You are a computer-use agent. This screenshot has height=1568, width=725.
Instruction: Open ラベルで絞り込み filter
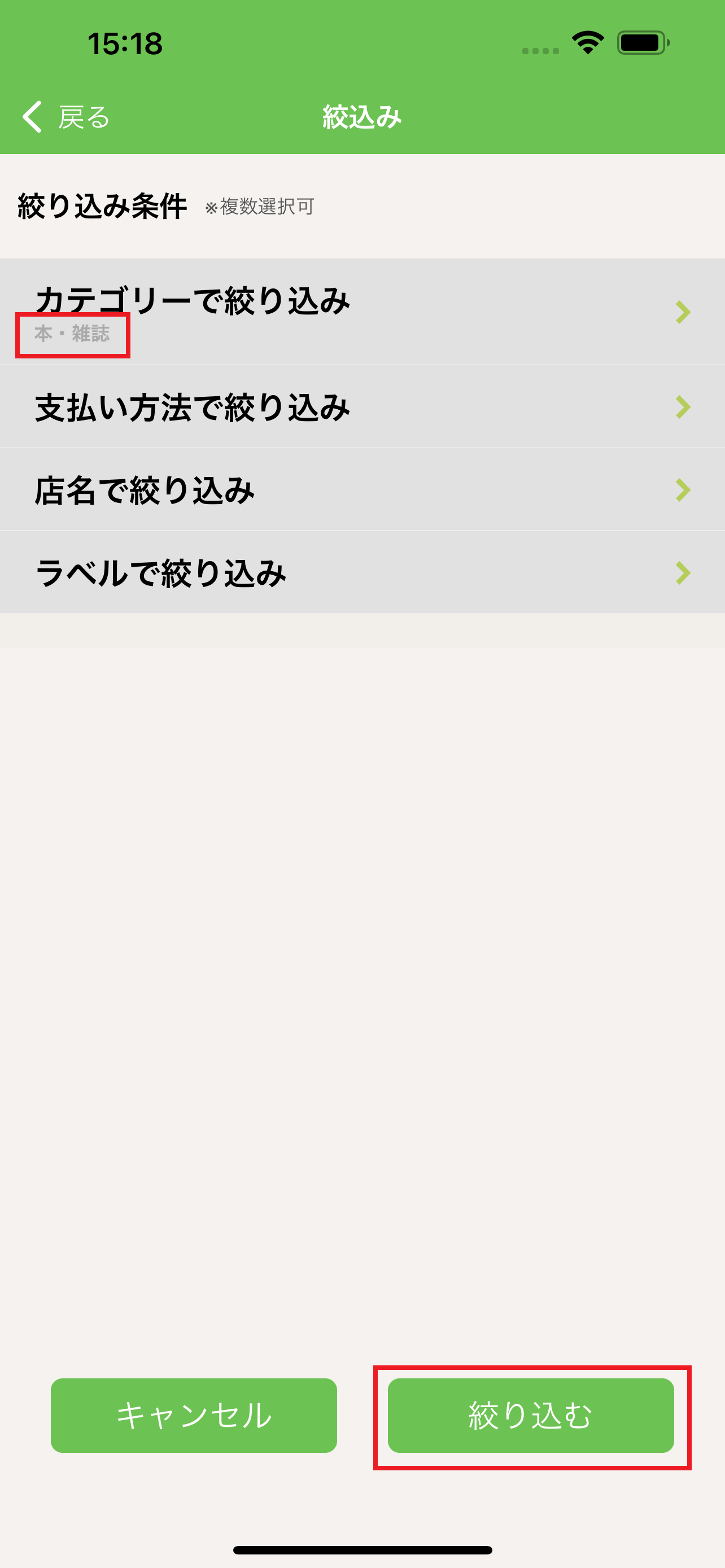coord(362,572)
